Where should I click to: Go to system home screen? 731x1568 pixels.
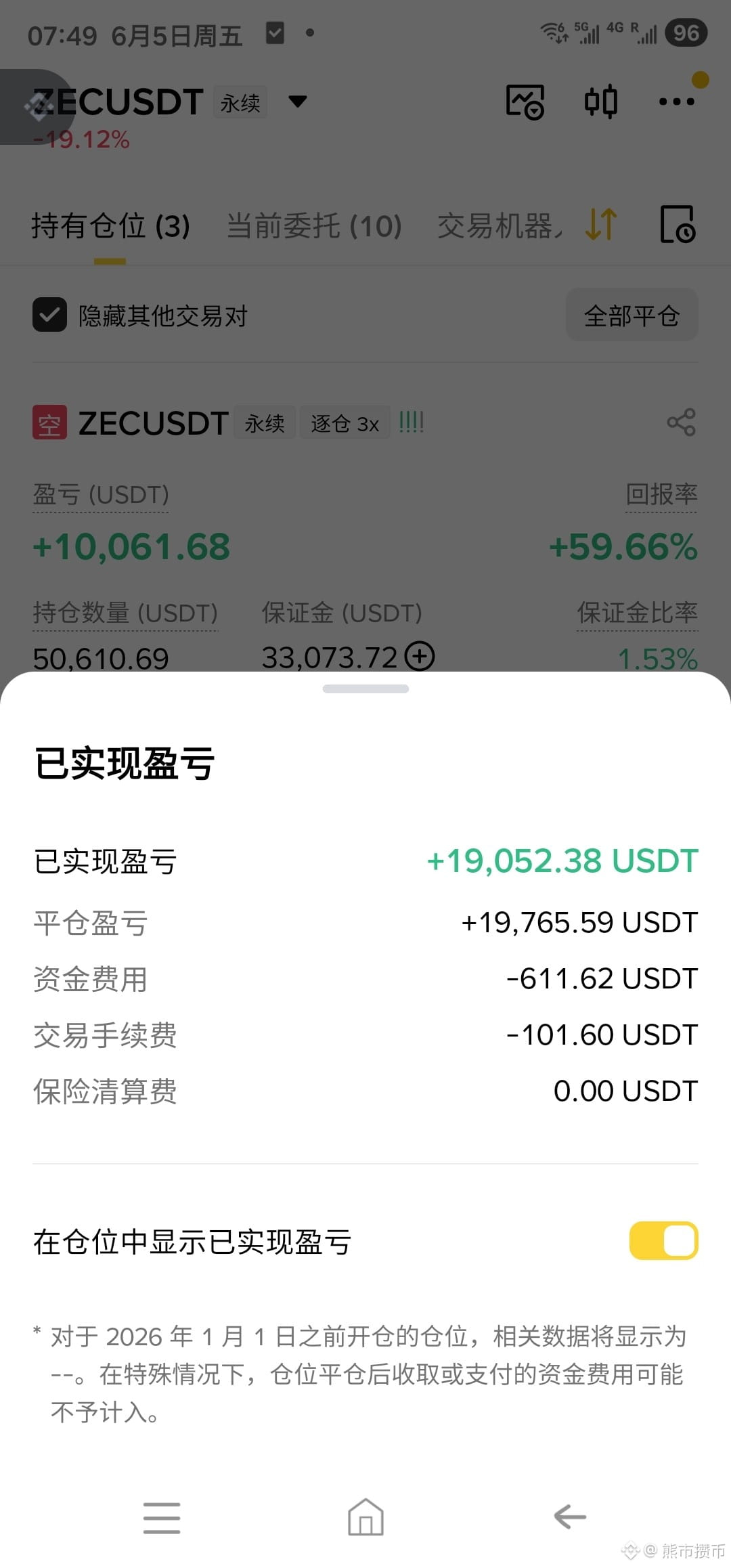(365, 1517)
